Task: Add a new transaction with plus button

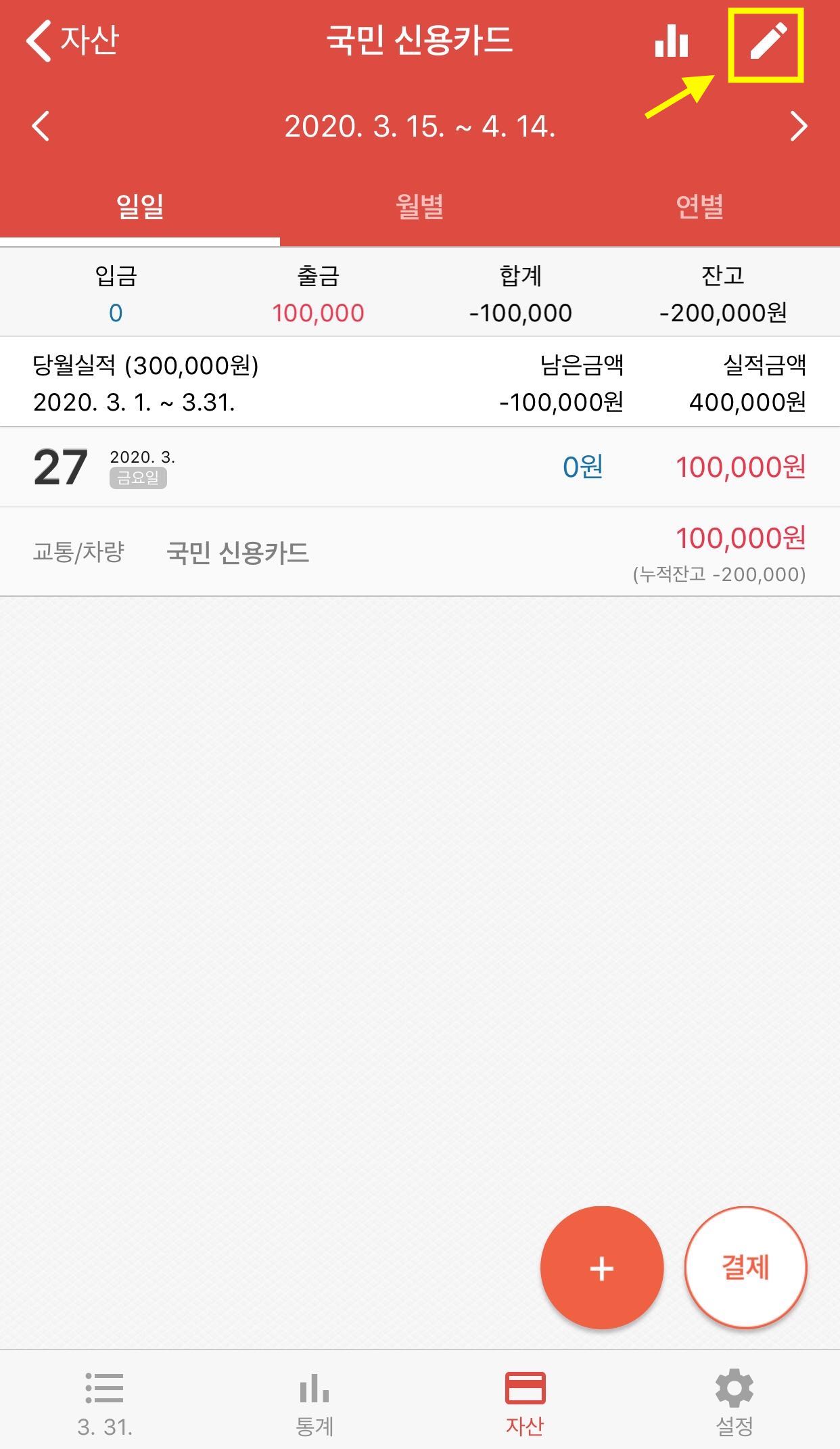Action: [601, 1268]
